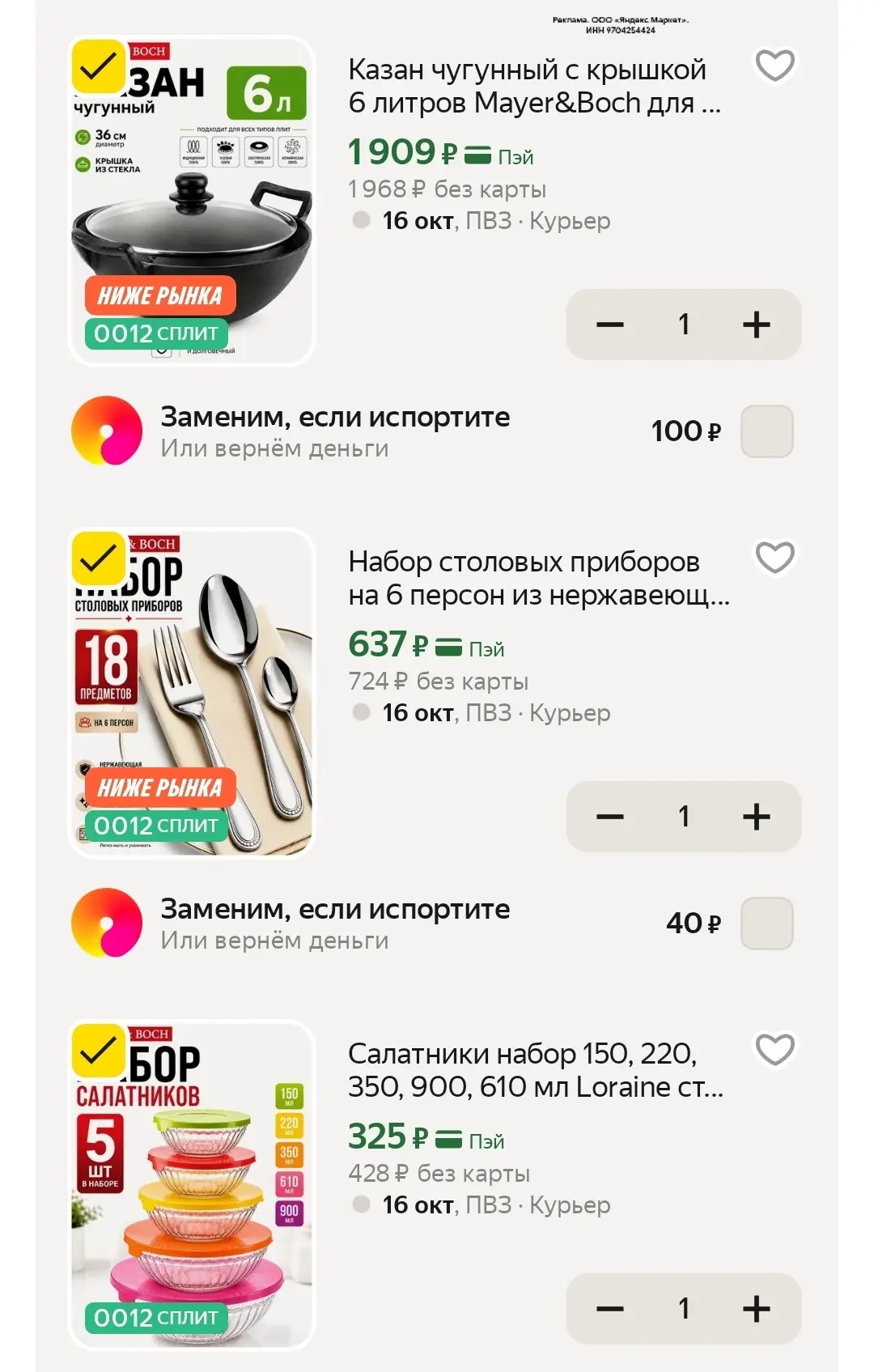View the salad bowls product picture

(x=192, y=1186)
